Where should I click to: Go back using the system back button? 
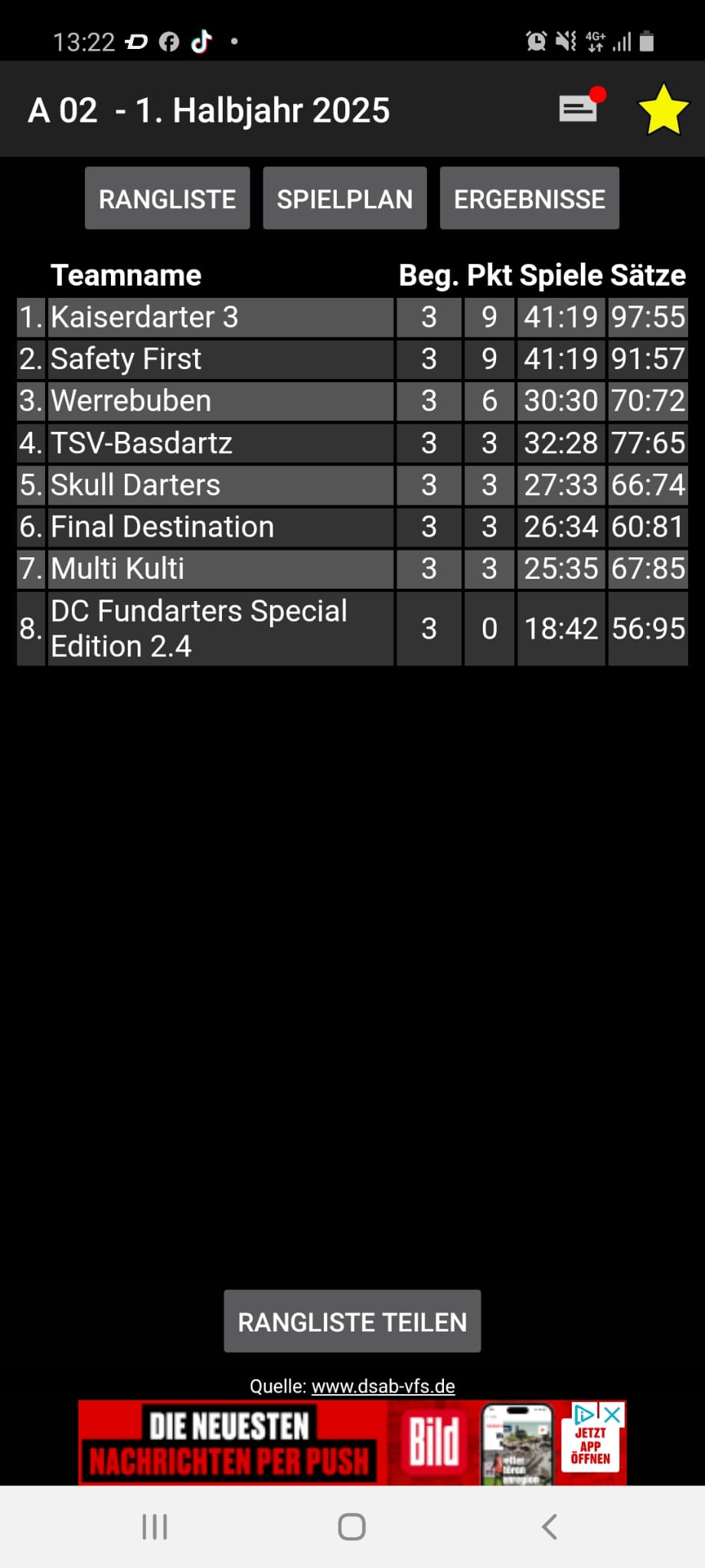click(x=549, y=1527)
